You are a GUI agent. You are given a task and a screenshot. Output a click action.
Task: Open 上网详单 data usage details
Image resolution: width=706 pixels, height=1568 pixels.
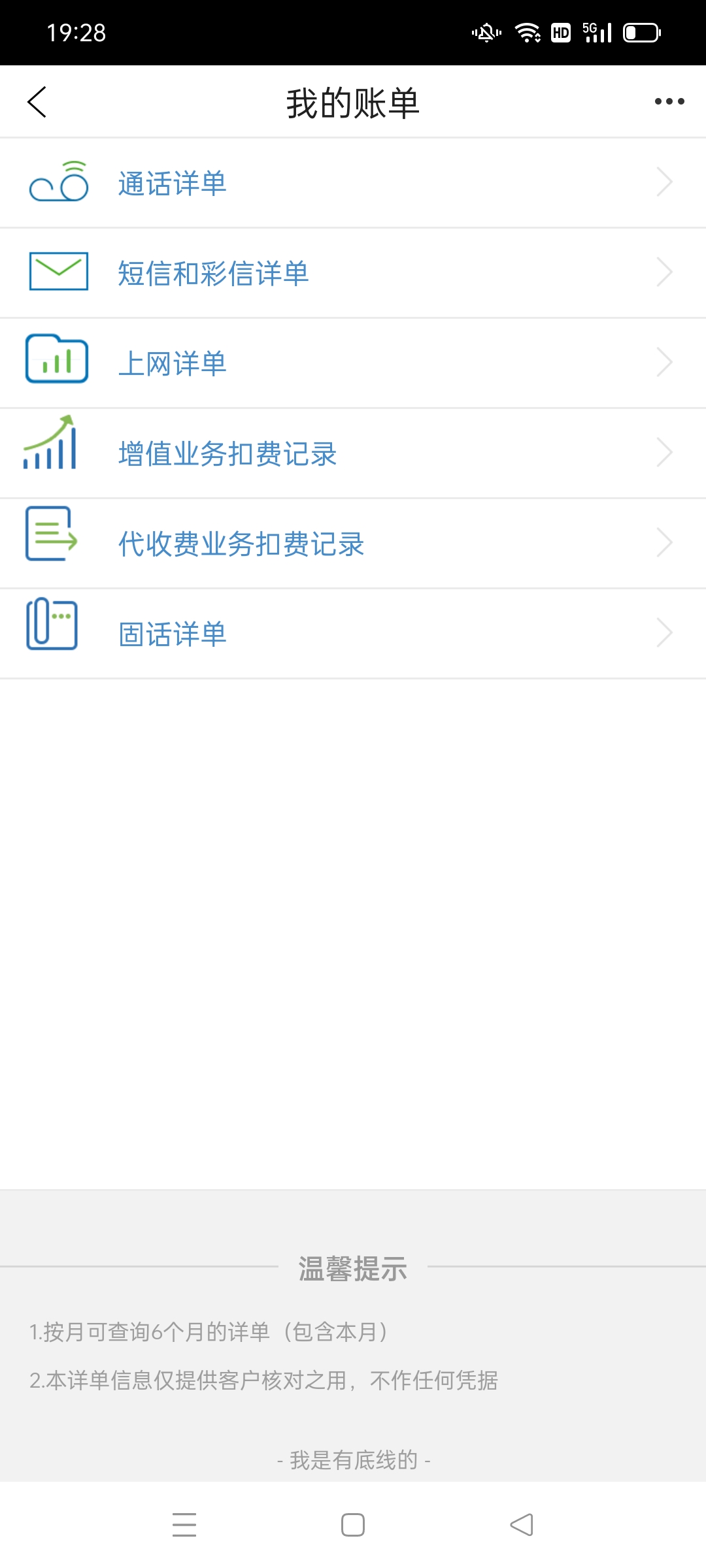353,363
